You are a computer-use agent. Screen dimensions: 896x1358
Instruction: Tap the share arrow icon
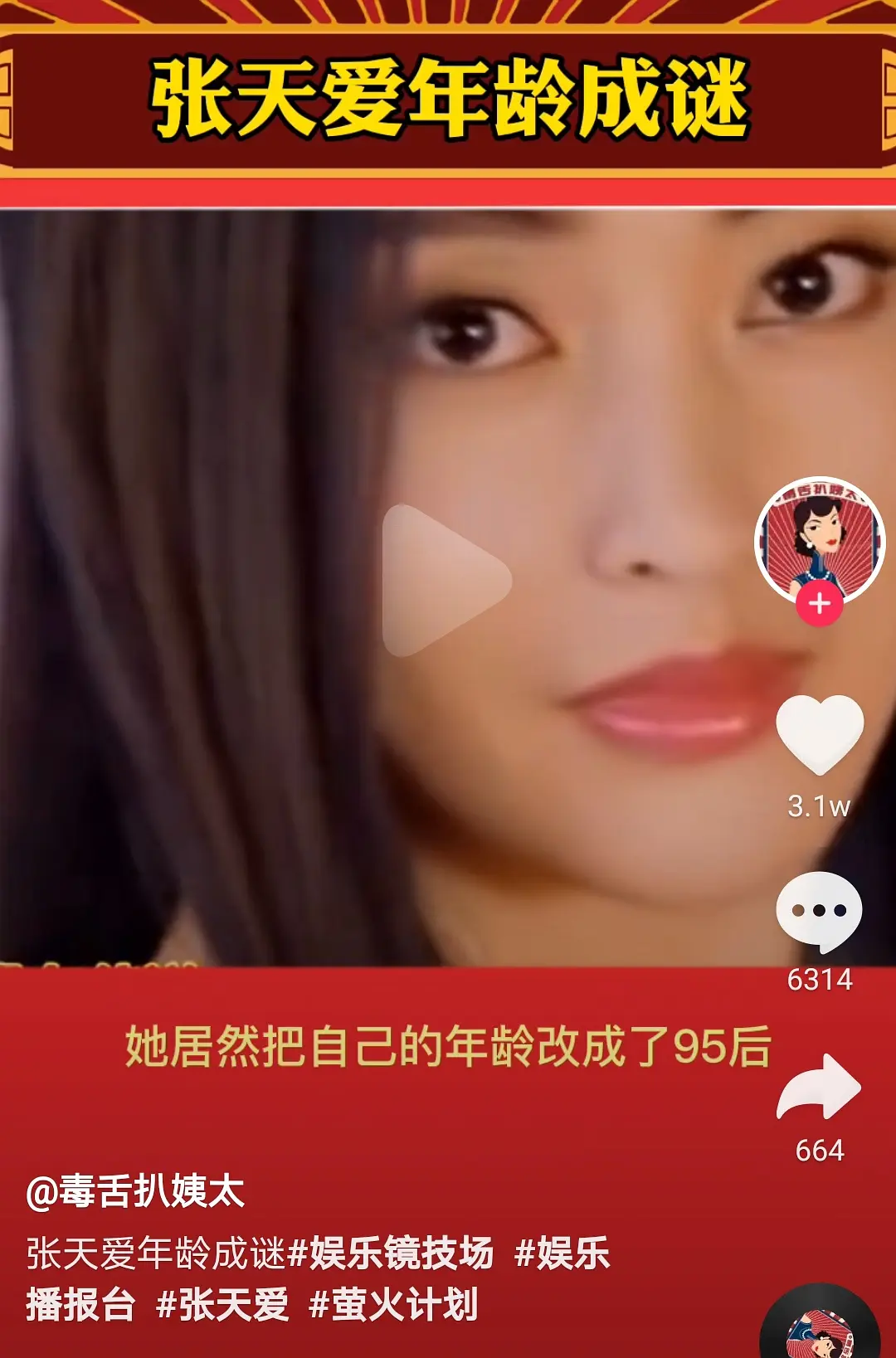coord(821,1088)
